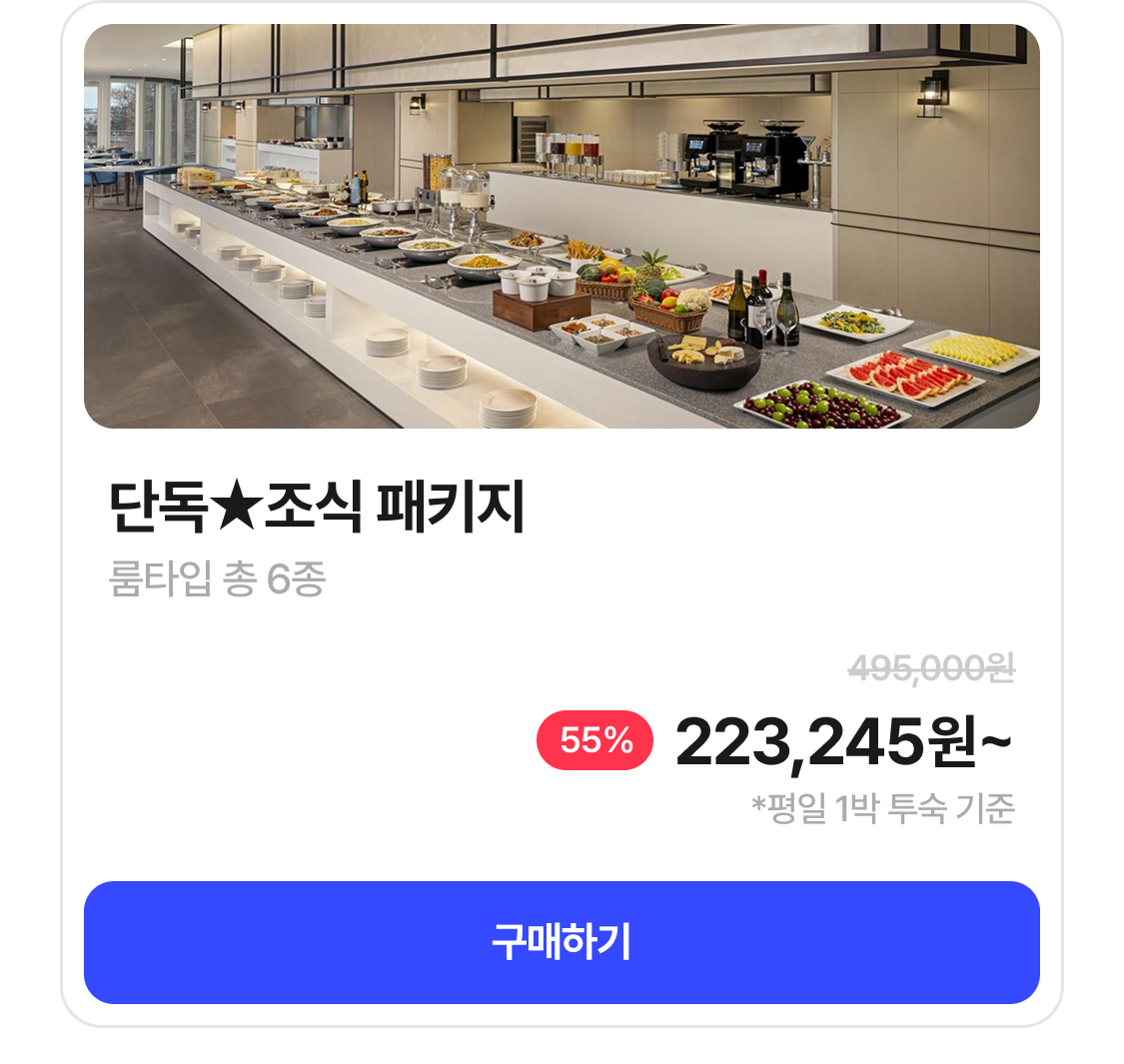Tap the 구매하기 purchase button
The width and height of the screenshot is (1124, 1064).
[562, 942]
